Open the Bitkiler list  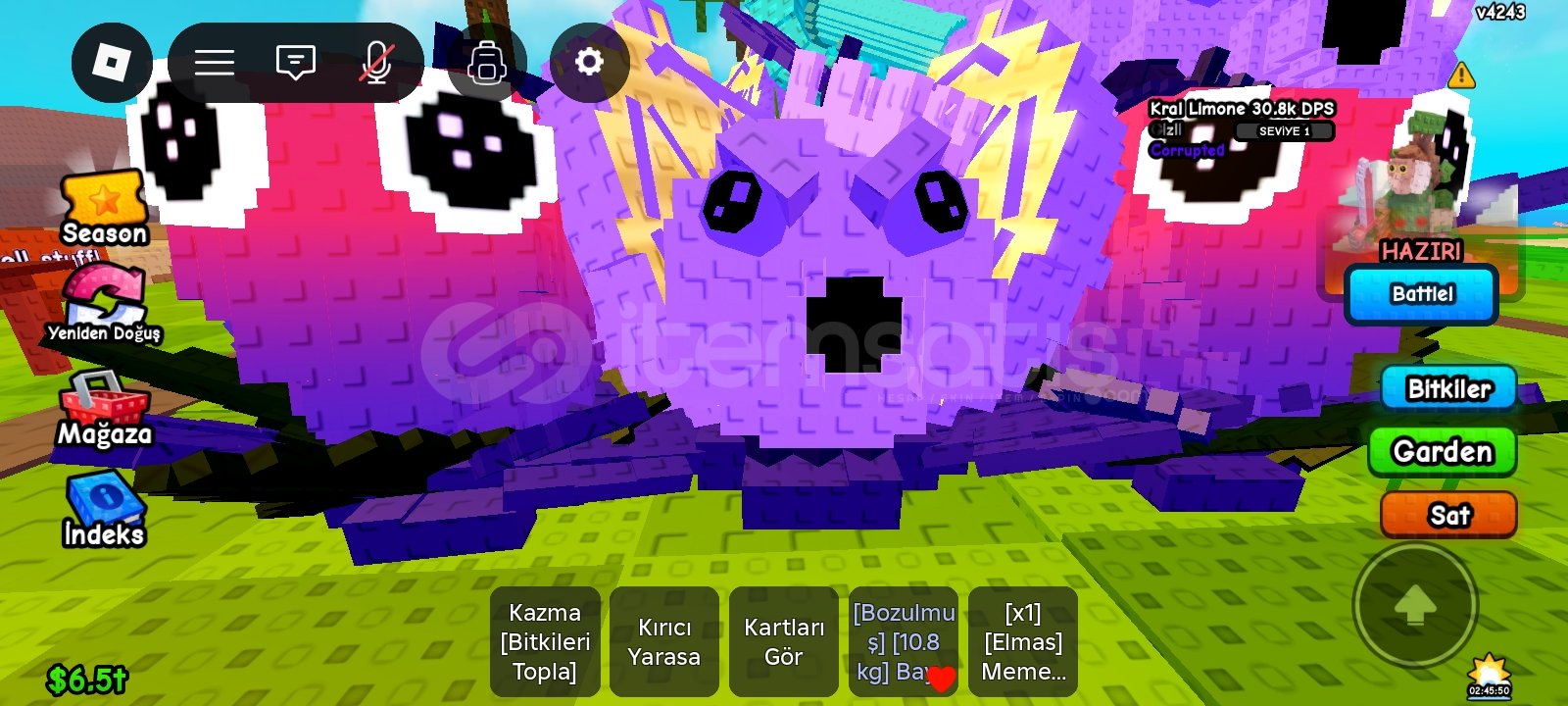(x=1448, y=389)
